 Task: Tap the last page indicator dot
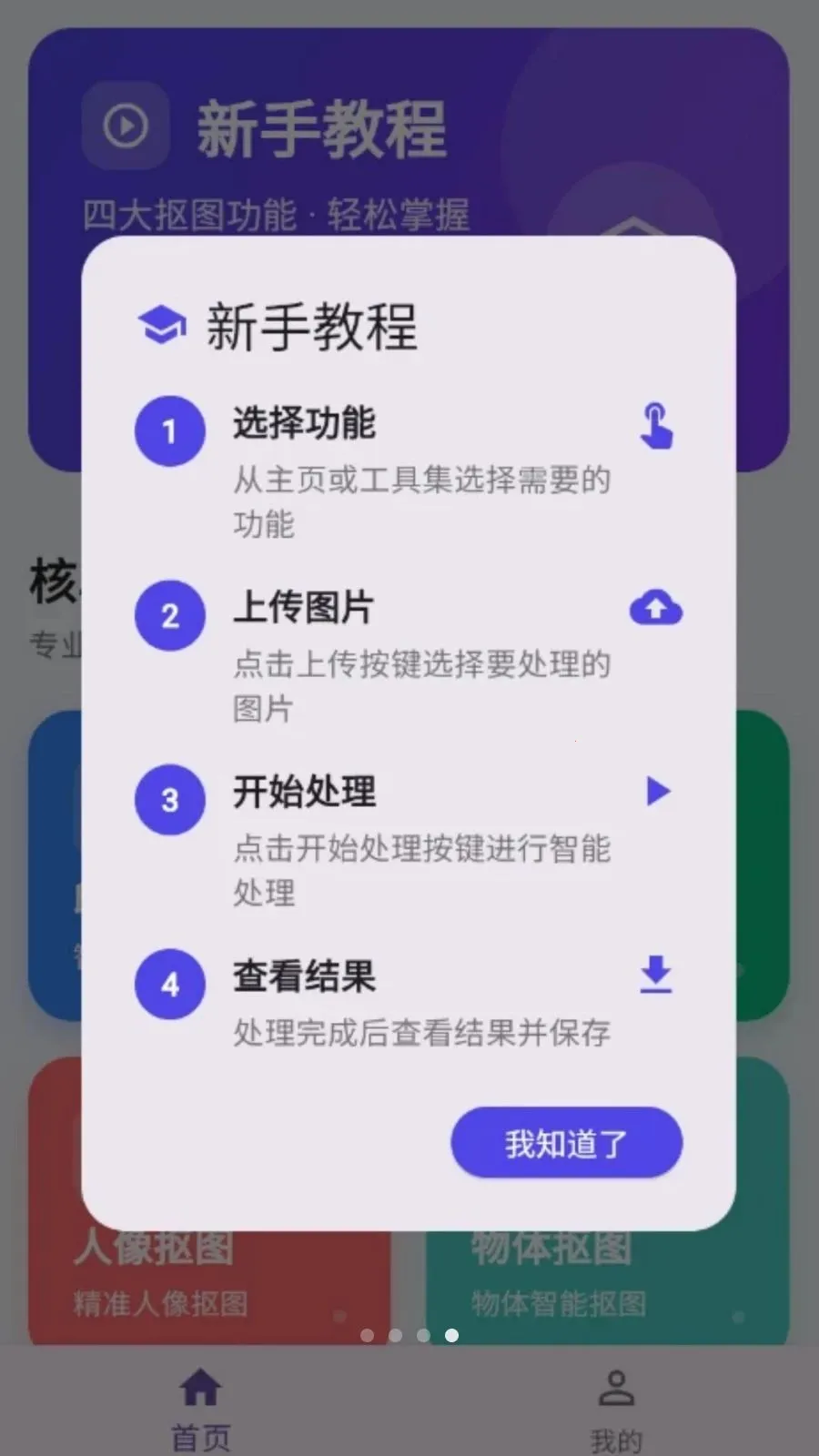pyautogui.click(x=450, y=1335)
